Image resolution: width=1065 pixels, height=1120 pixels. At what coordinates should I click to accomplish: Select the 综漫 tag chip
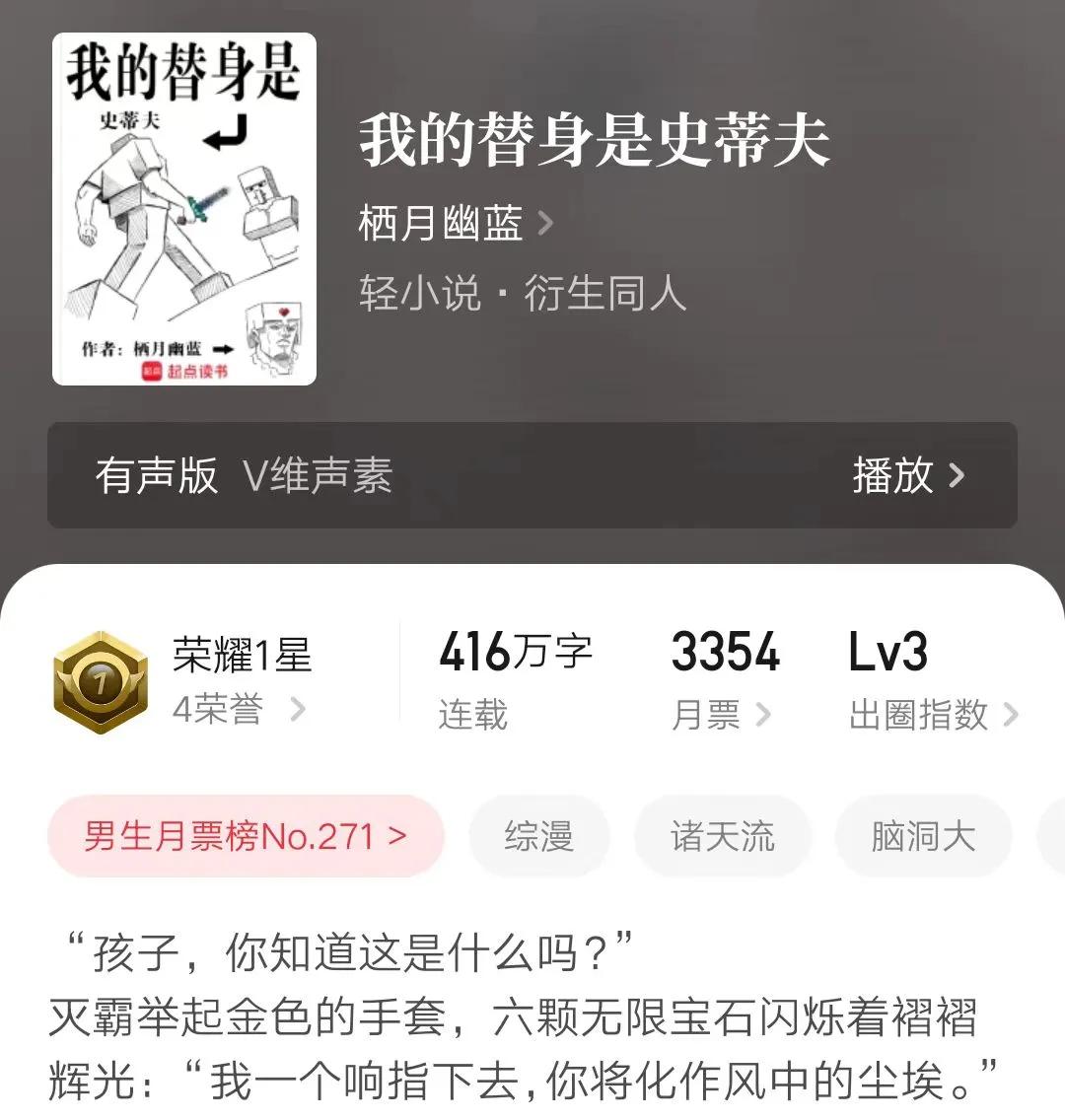(x=538, y=837)
